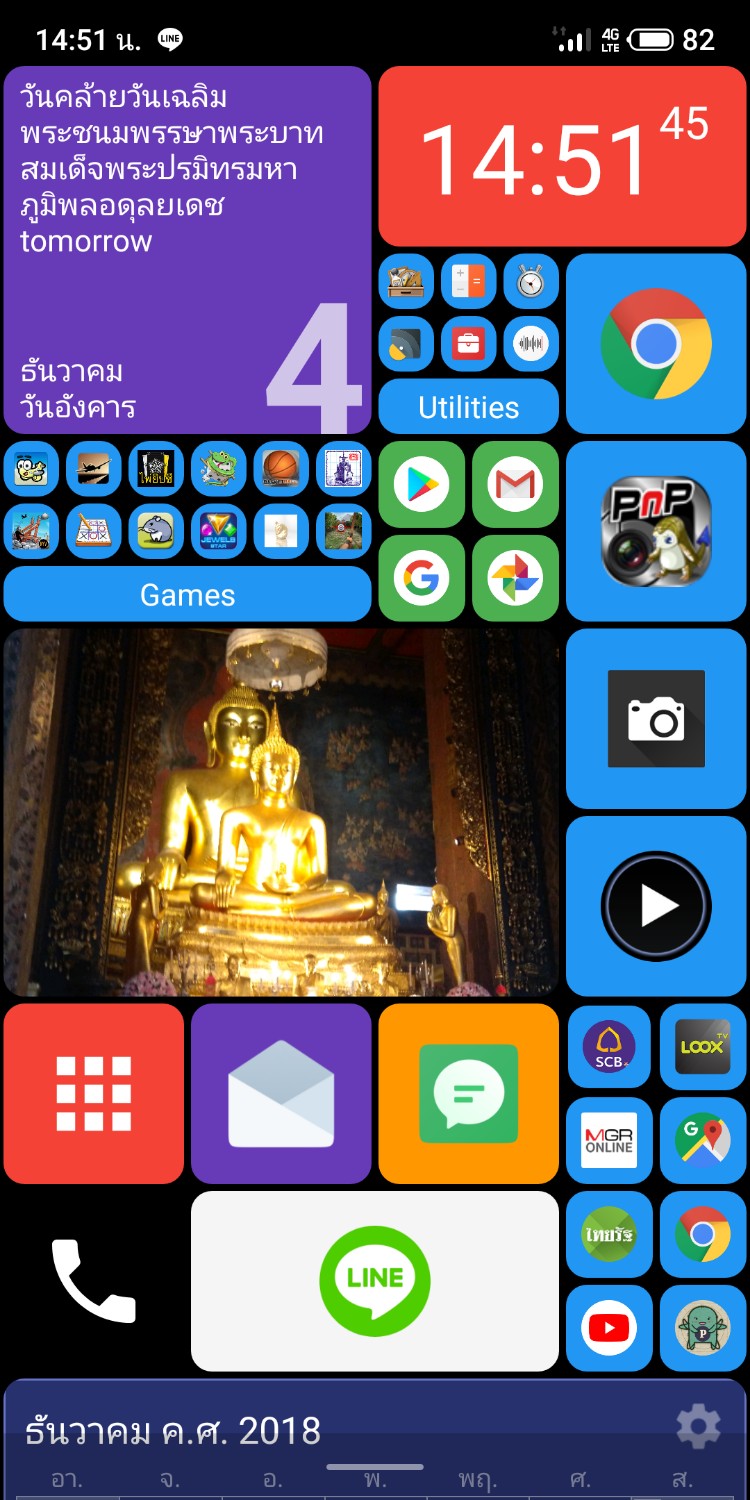Open the Games folder

(187, 595)
